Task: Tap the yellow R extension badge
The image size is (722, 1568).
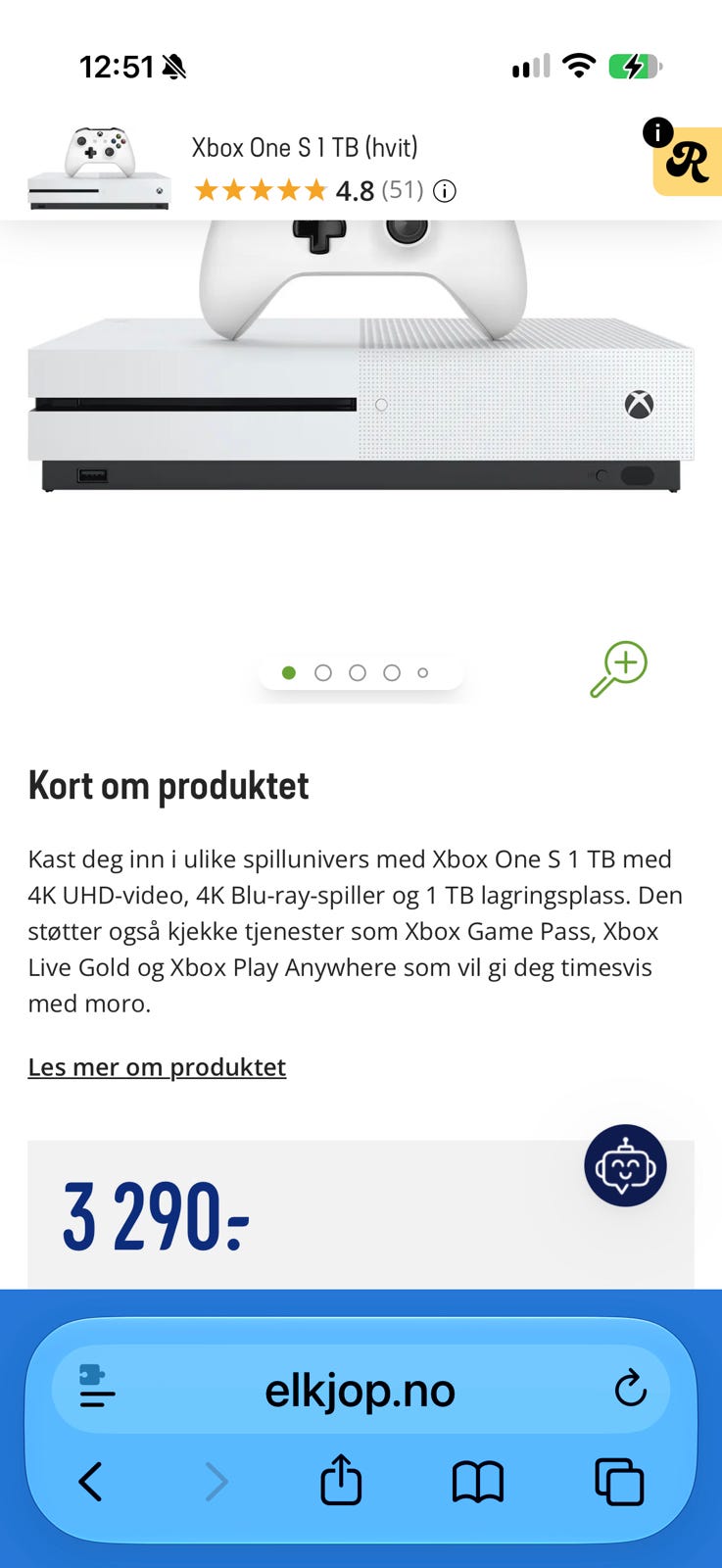Action: 687,161
